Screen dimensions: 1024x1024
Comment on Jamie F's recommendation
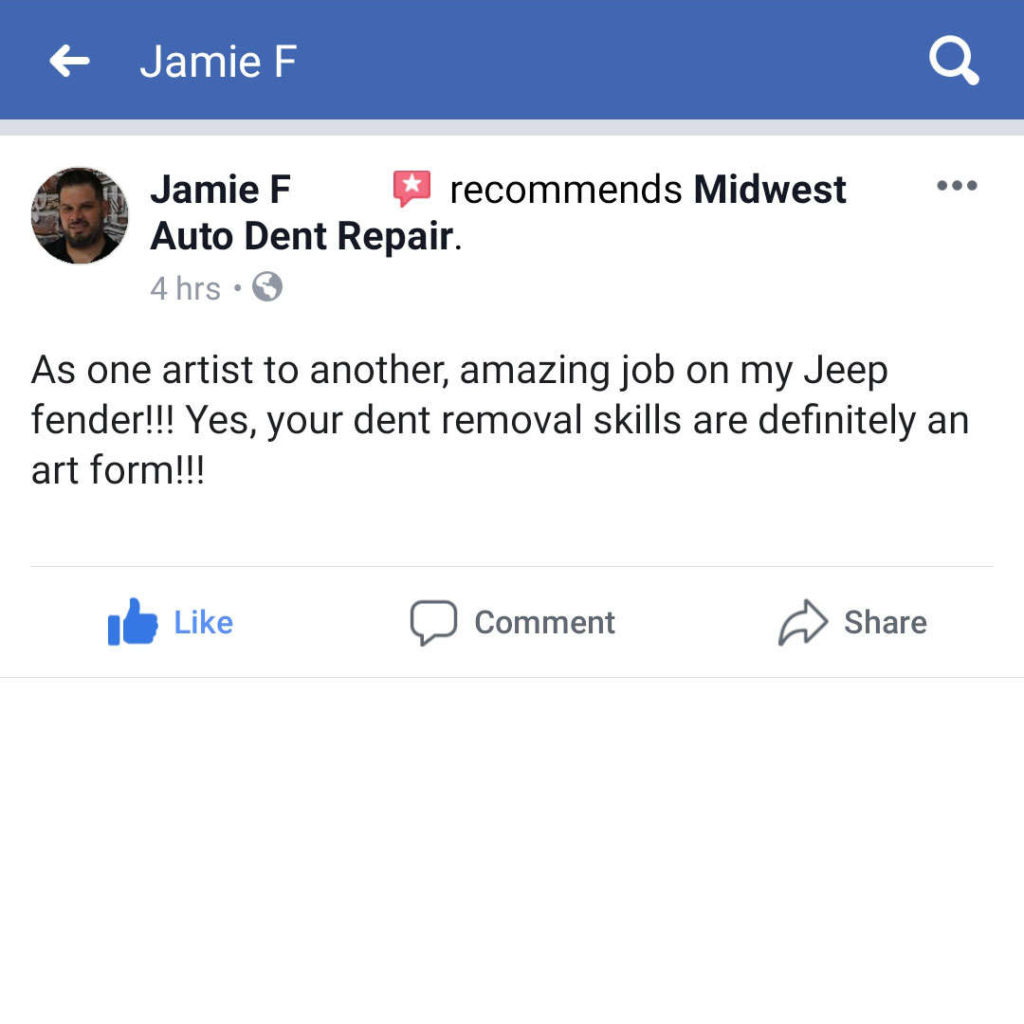[x=512, y=622]
